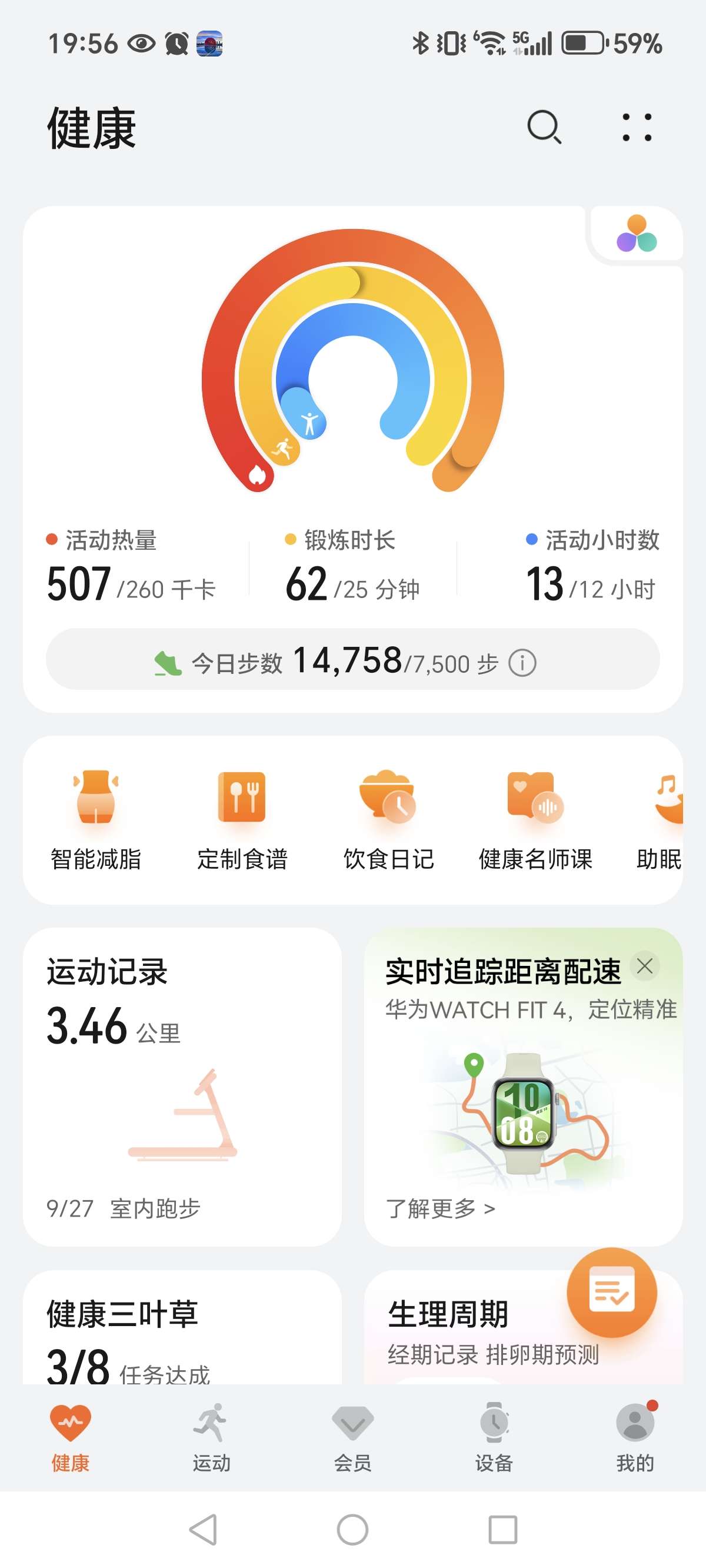
Task: Dismiss the 华为WATCH FIT 4 promotion card
Action: (647, 965)
